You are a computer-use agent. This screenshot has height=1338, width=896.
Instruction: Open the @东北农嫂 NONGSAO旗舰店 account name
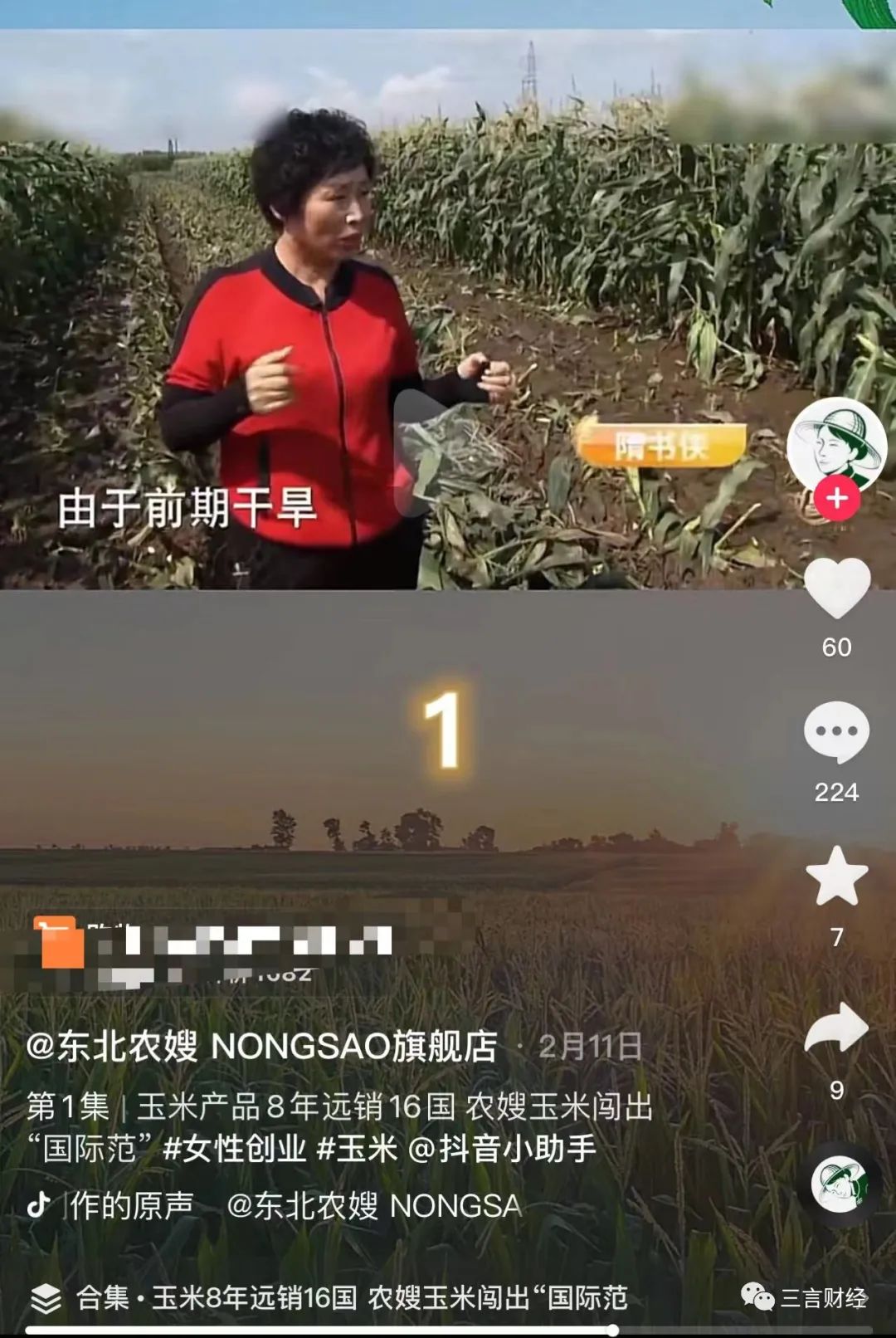coord(262,1047)
